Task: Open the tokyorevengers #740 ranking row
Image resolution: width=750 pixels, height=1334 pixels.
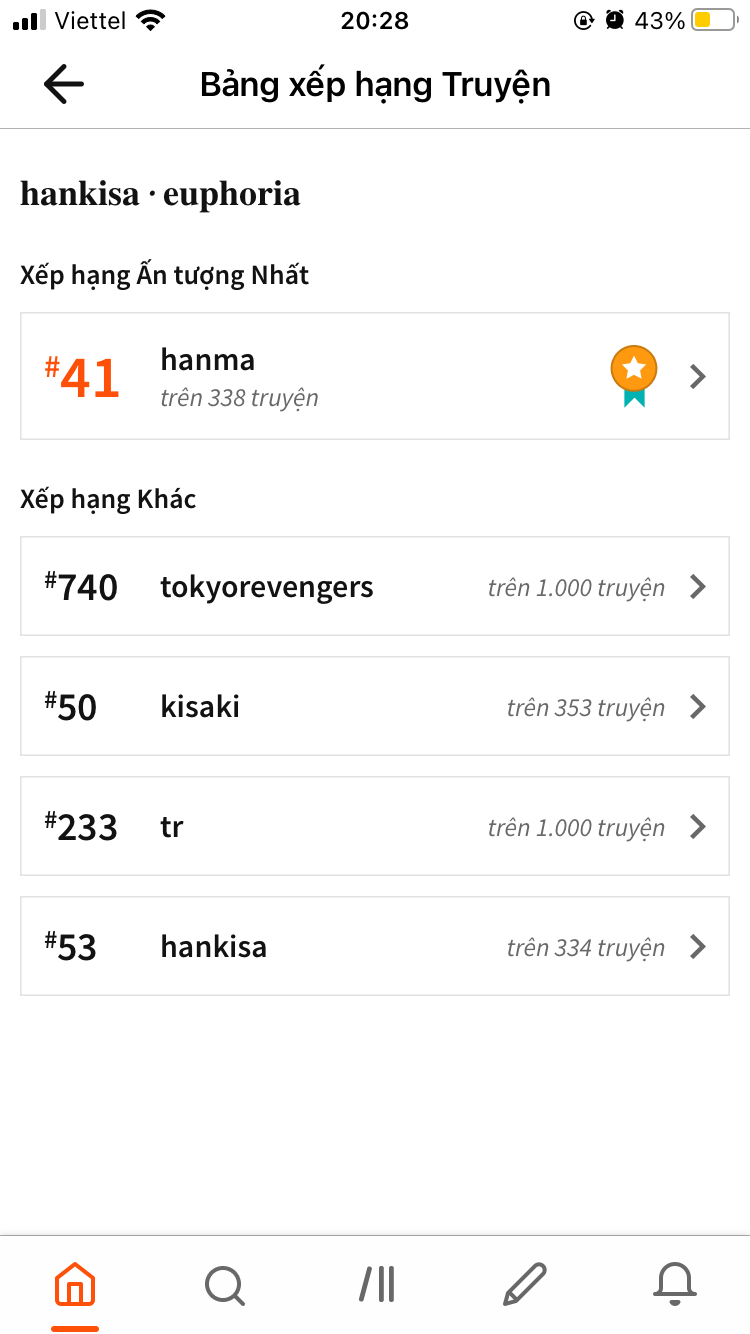Action: tap(375, 586)
